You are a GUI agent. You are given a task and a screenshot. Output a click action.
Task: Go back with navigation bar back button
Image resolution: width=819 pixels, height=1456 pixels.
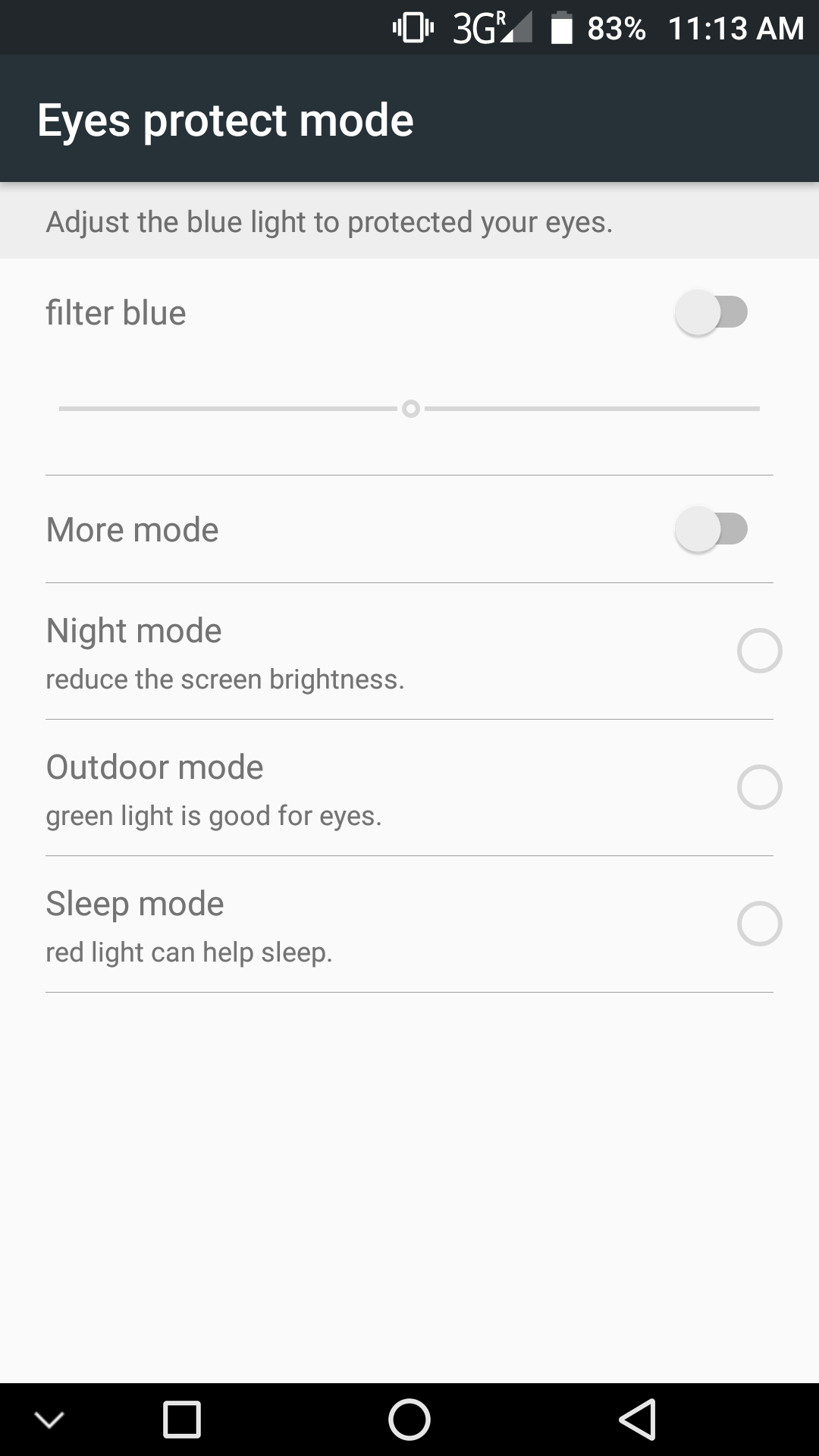tap(637, 1420)
